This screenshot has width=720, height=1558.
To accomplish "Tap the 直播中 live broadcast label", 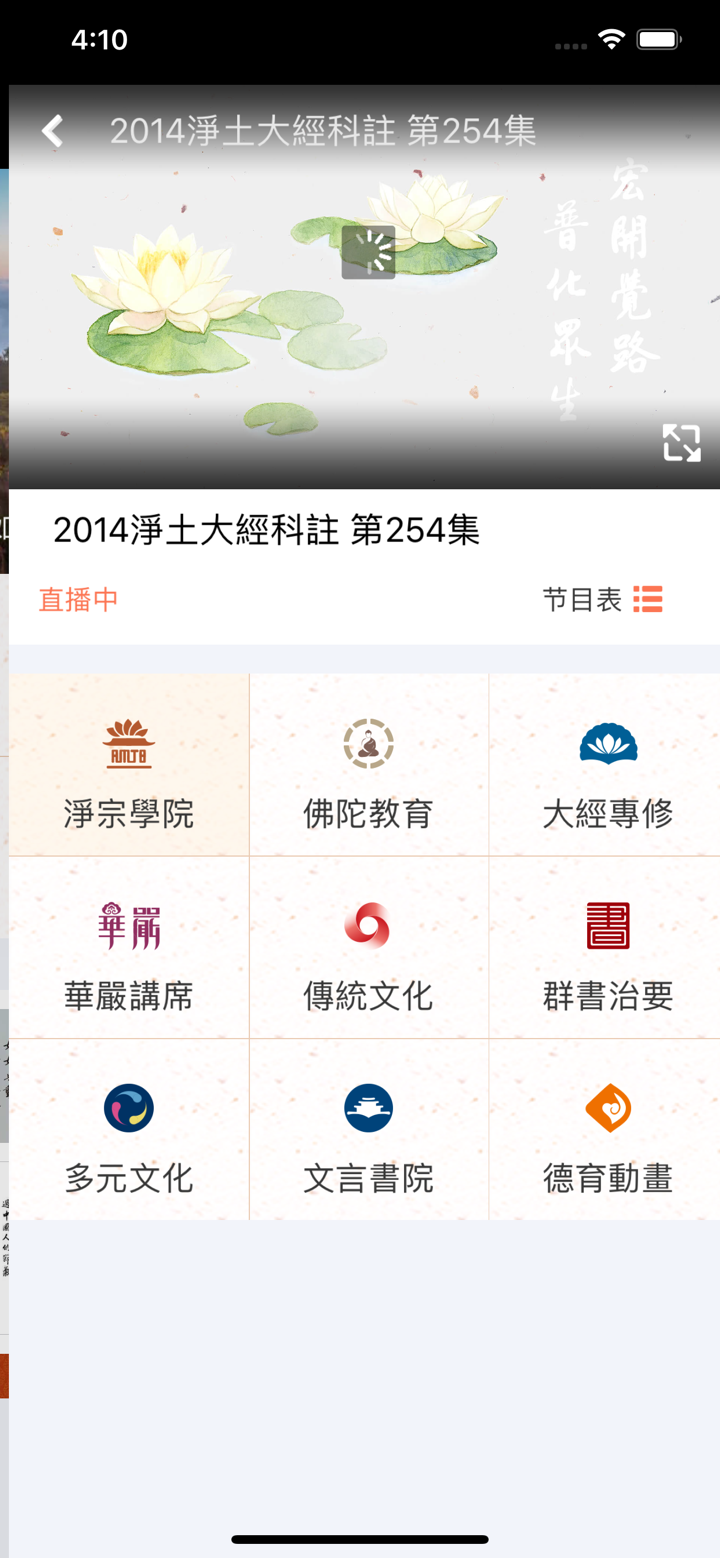I will 77,598.
